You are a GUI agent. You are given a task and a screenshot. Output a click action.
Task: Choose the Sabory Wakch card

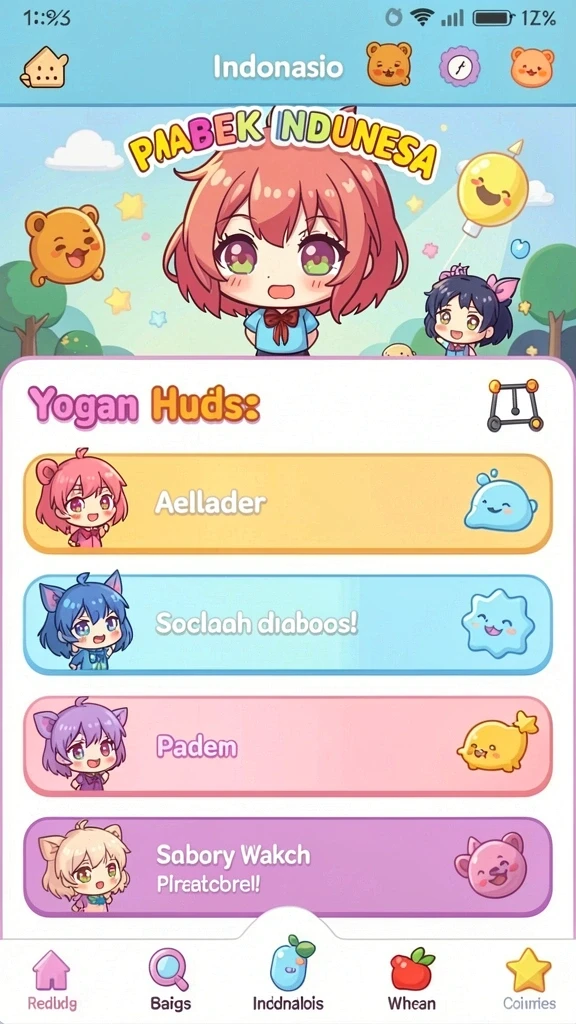288,867
